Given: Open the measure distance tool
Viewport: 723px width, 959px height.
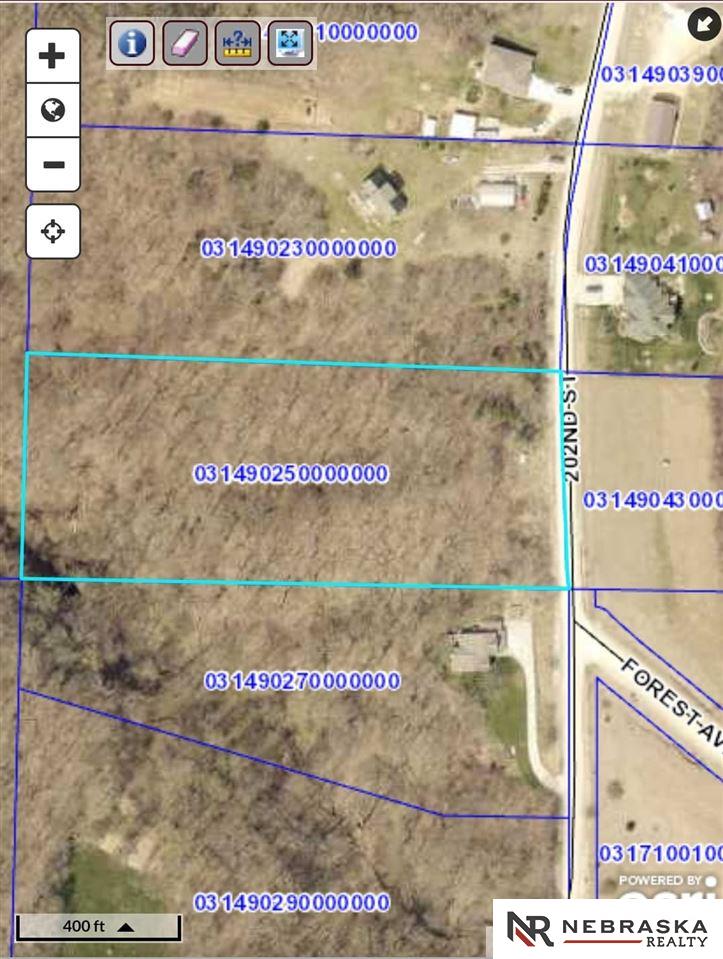Looking at the screenshot, I should pos(238,43).
